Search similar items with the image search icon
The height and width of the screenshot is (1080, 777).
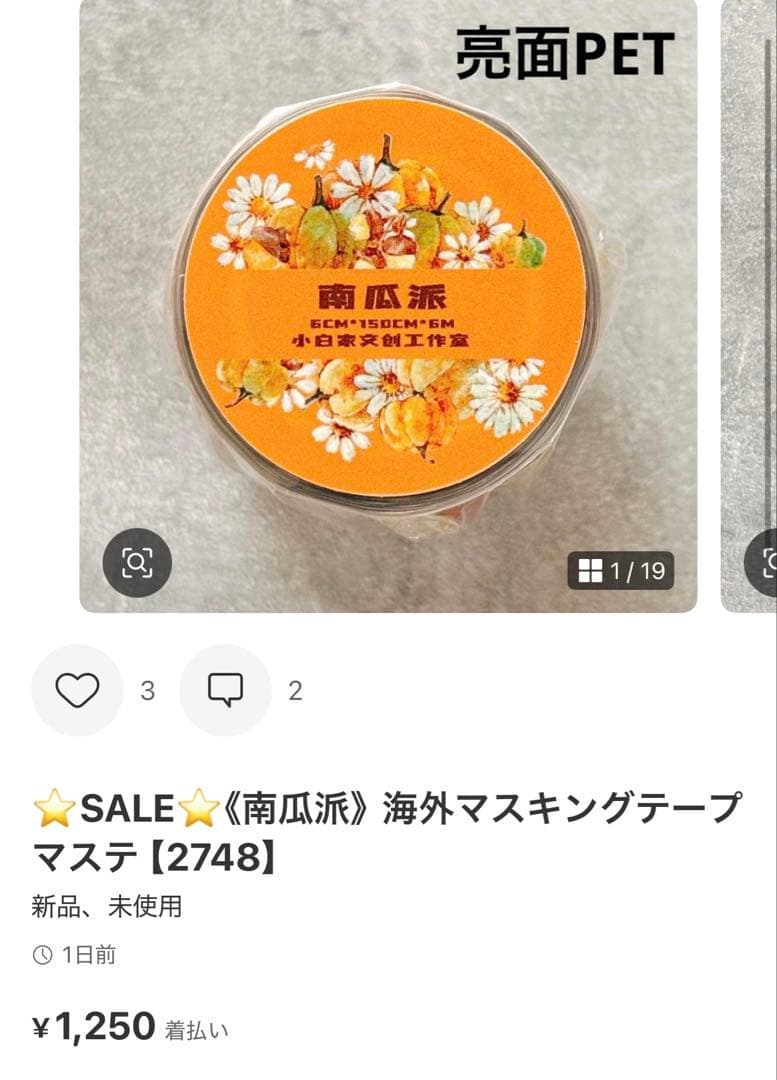pyautogui.click(x=137, y=563)
